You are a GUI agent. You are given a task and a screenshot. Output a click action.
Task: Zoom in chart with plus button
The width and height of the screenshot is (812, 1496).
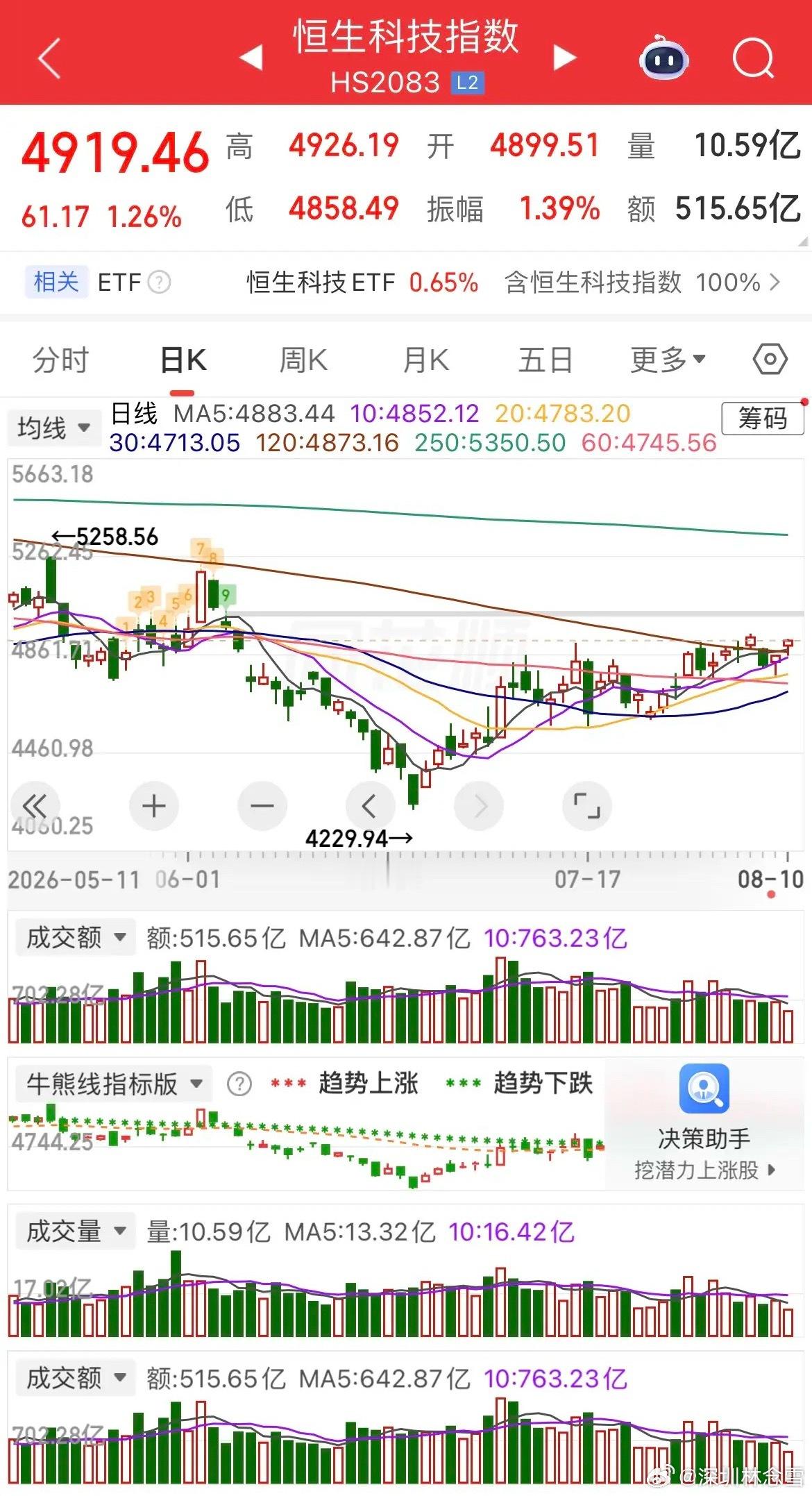(154, 806)
